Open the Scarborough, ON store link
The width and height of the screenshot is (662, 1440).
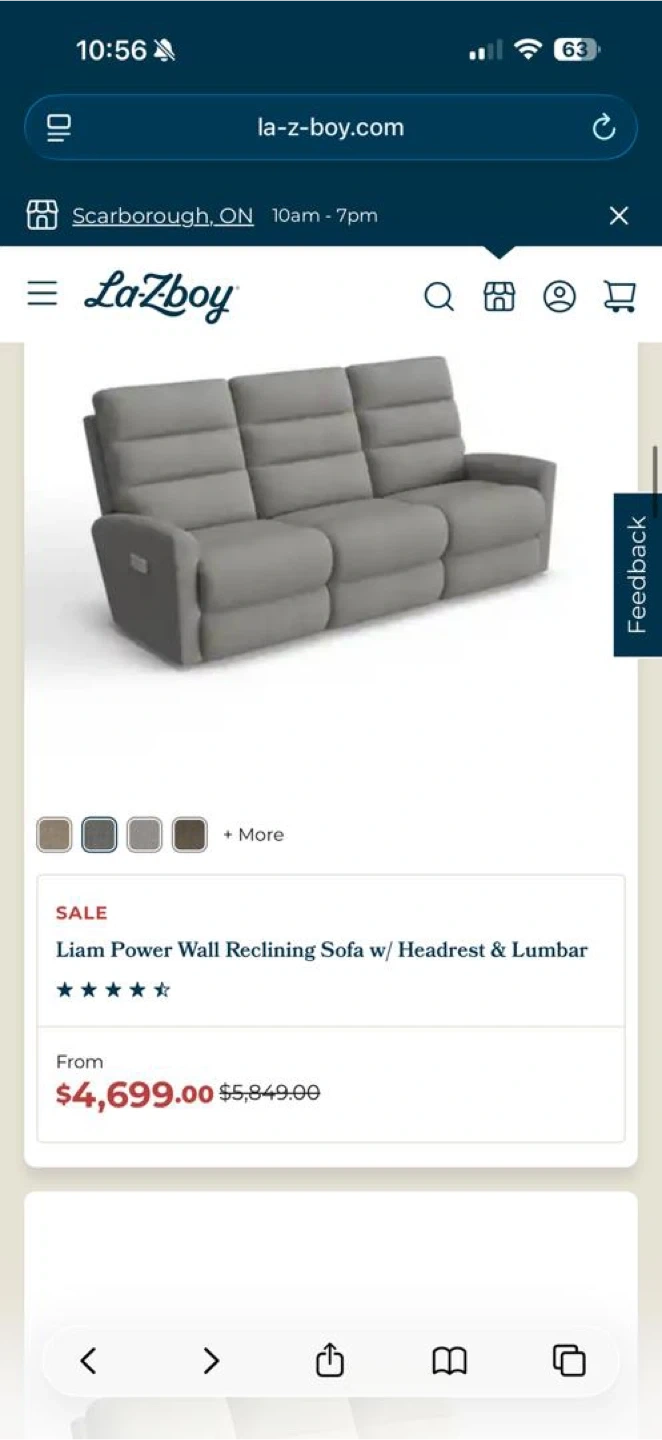162,216
